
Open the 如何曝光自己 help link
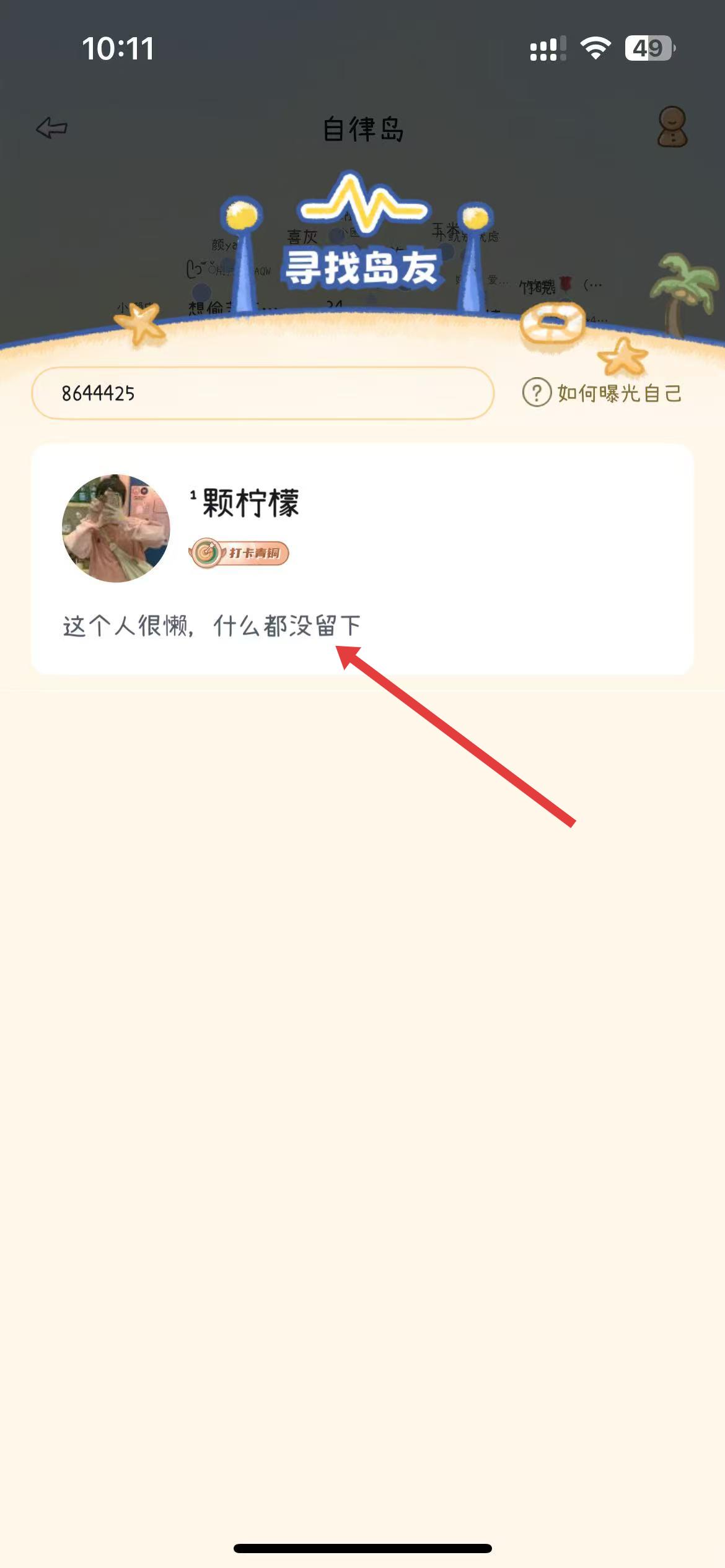click(x=603, y=393)
